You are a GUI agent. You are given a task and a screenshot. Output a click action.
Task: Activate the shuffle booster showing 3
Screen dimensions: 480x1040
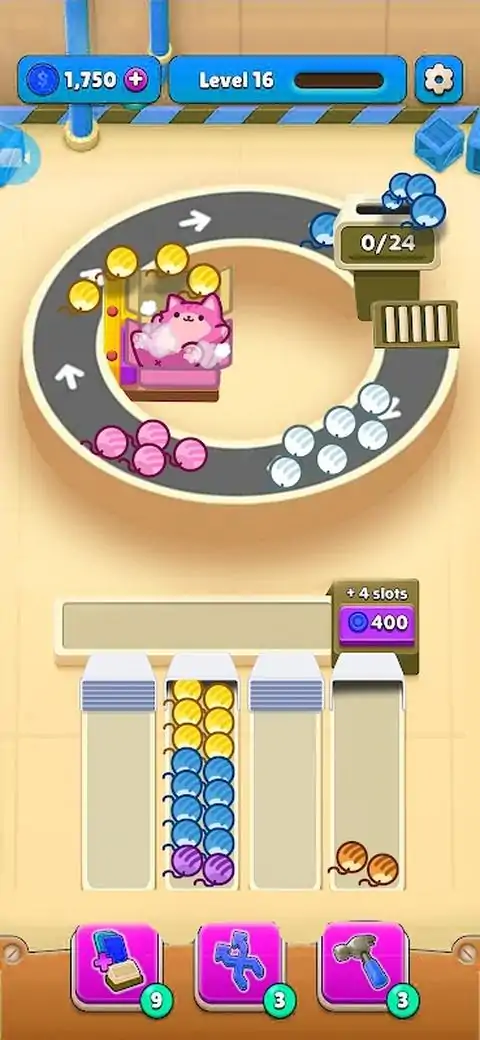(239, 964)
